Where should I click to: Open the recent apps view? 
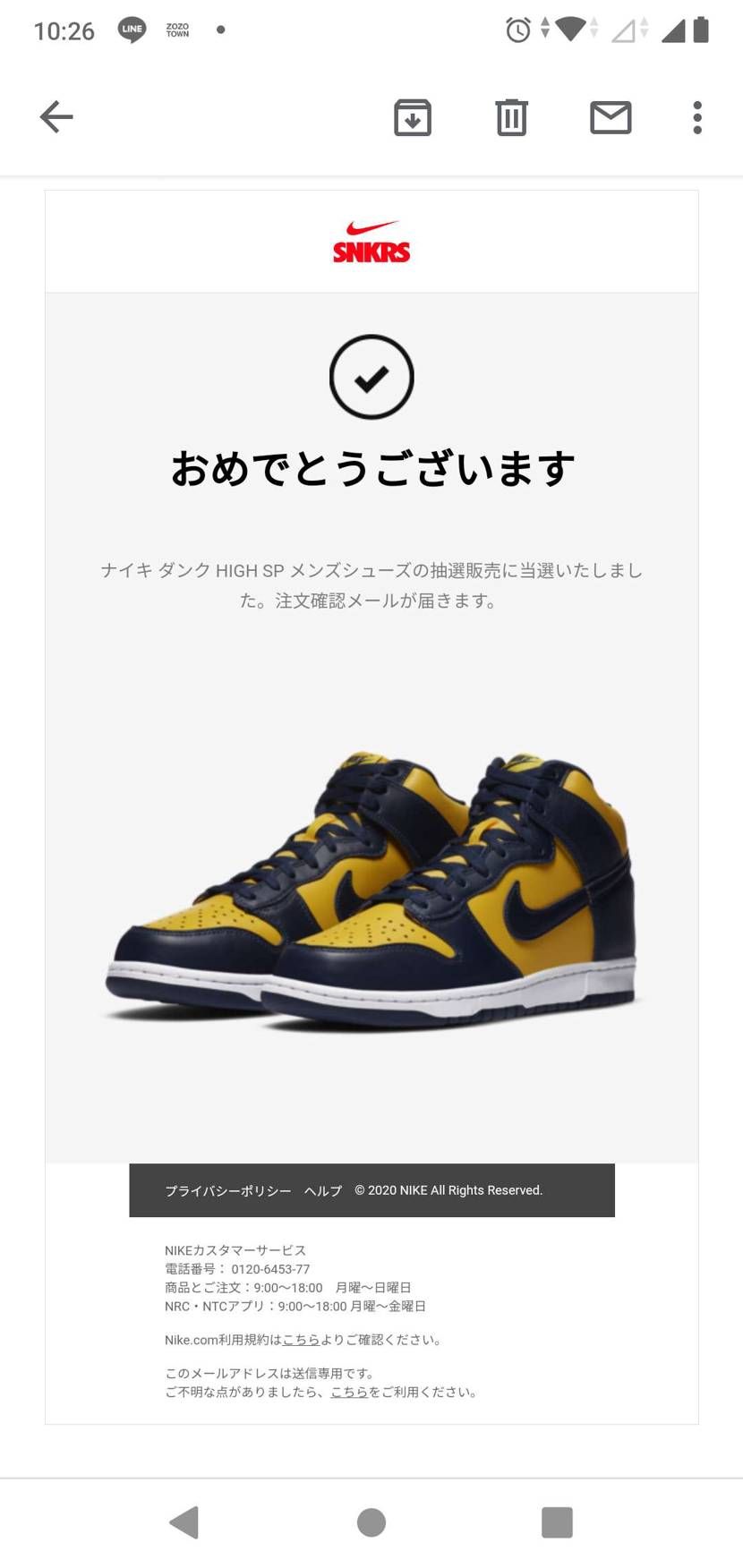pos(557,1521)
